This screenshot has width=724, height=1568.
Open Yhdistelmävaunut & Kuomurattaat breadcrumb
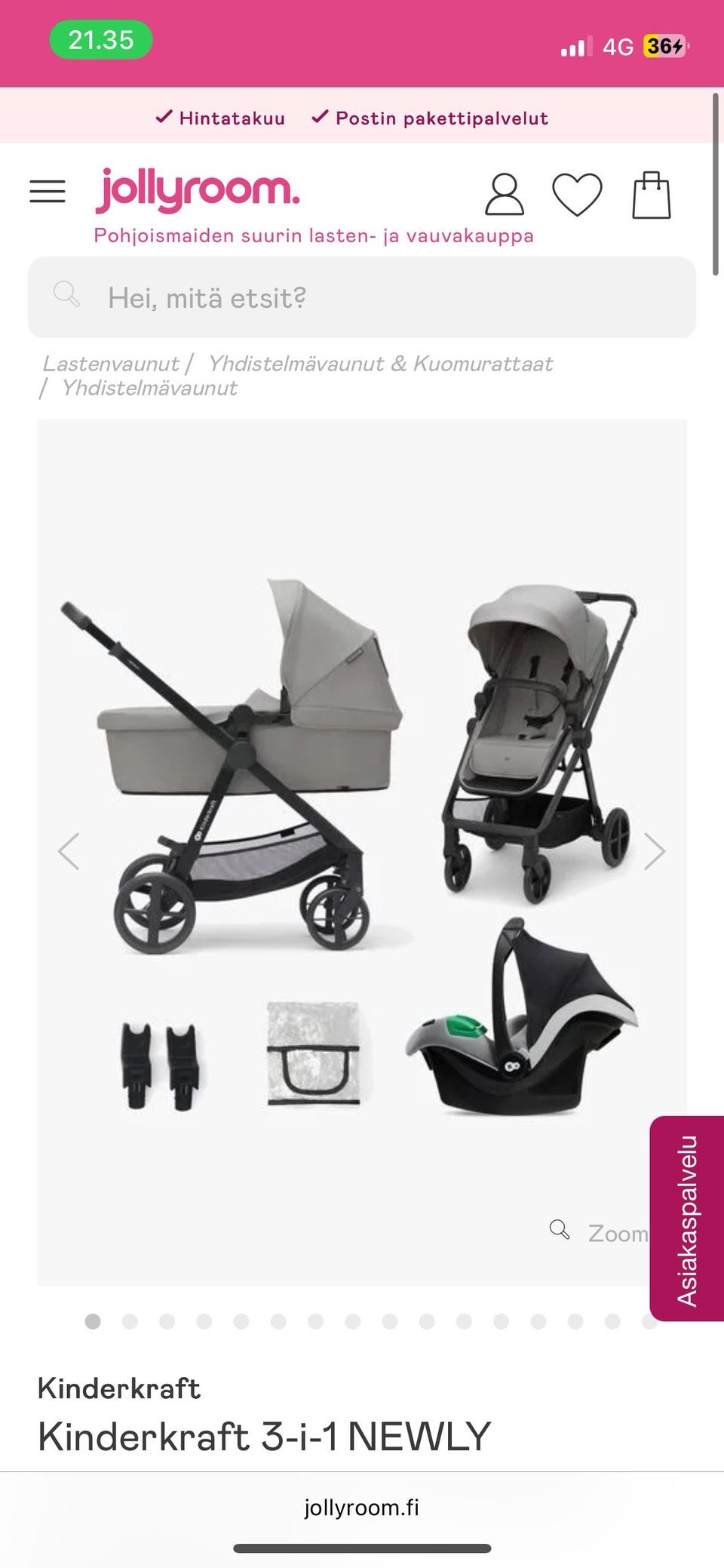pyautogui.click(x=380, y=364)
